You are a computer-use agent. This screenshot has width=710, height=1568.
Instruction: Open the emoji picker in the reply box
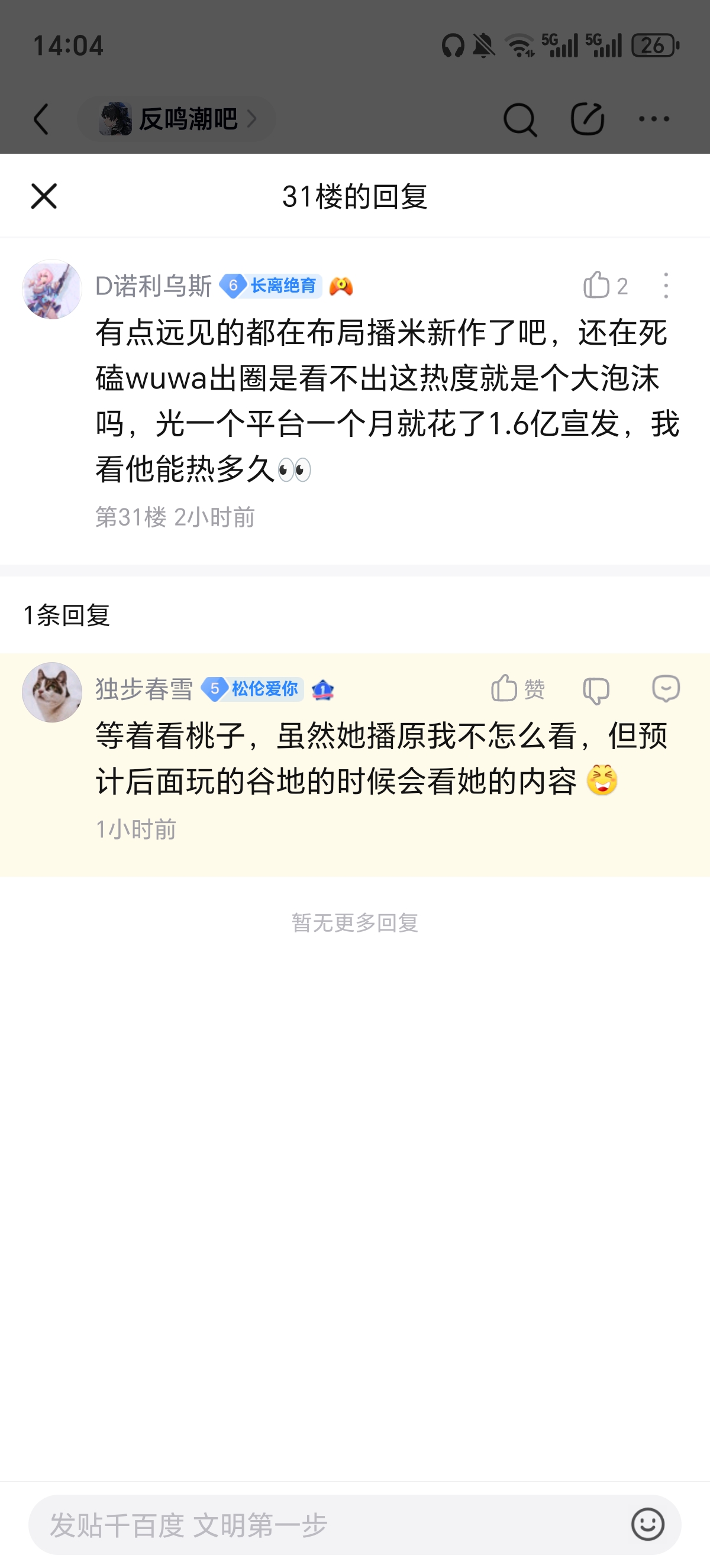(x=647, y=1525)
